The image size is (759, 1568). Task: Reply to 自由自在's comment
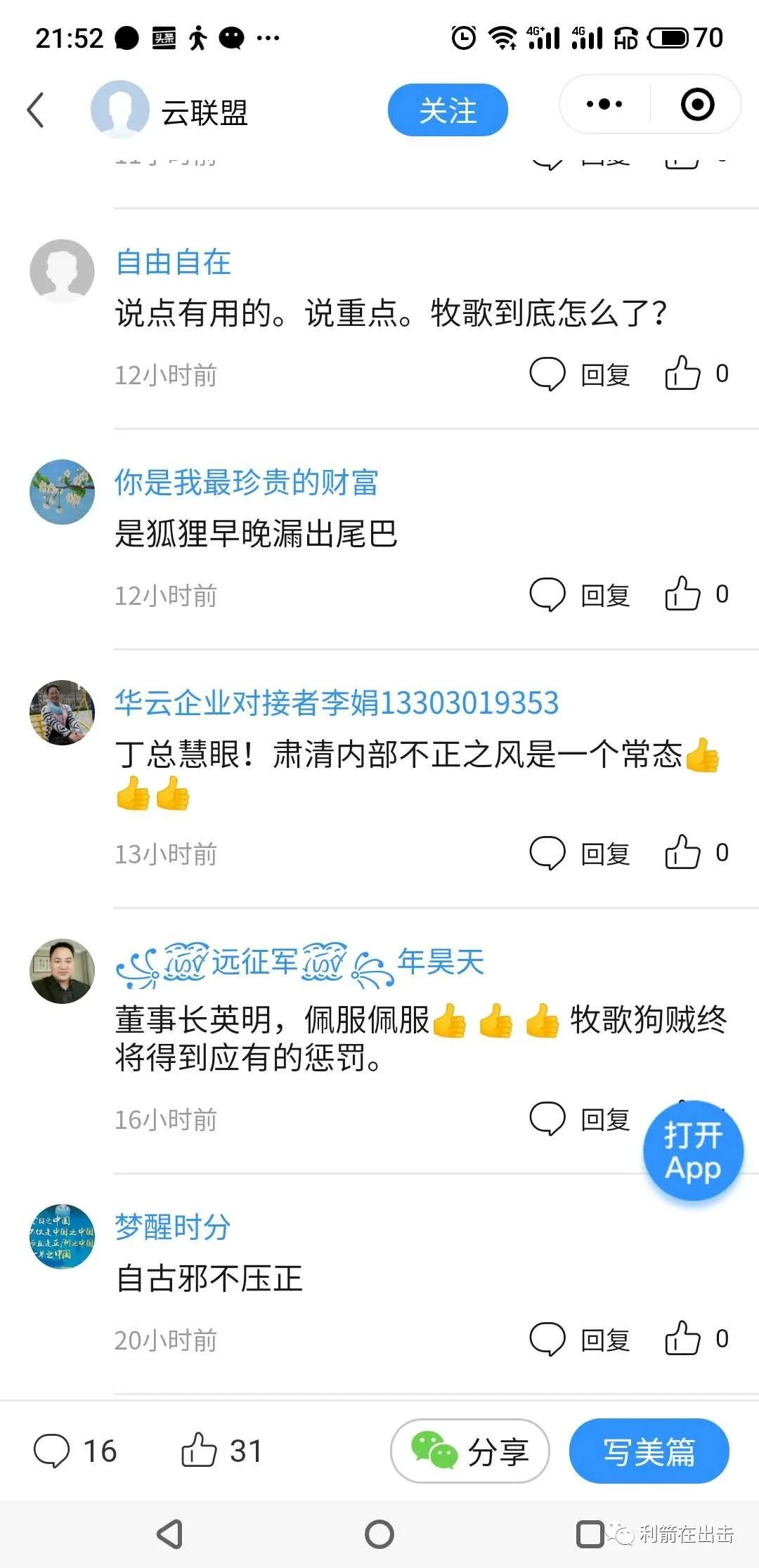580,374
